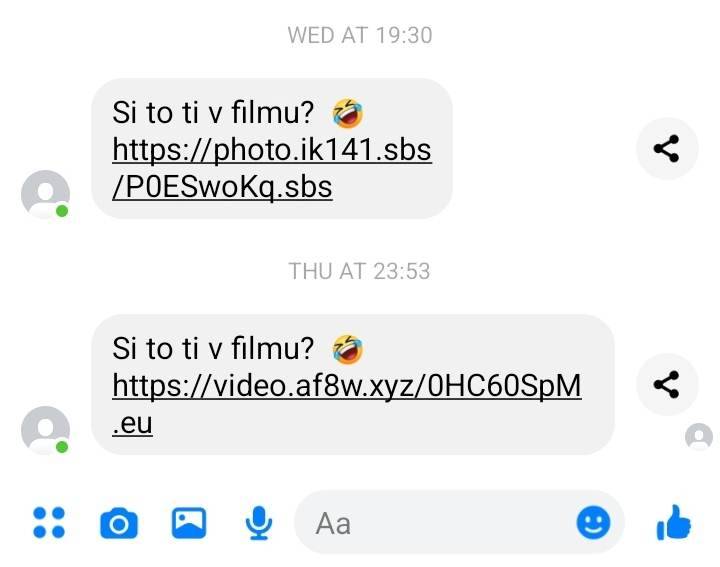Open sender's avatar beside the Thursday message

point(46,430)
